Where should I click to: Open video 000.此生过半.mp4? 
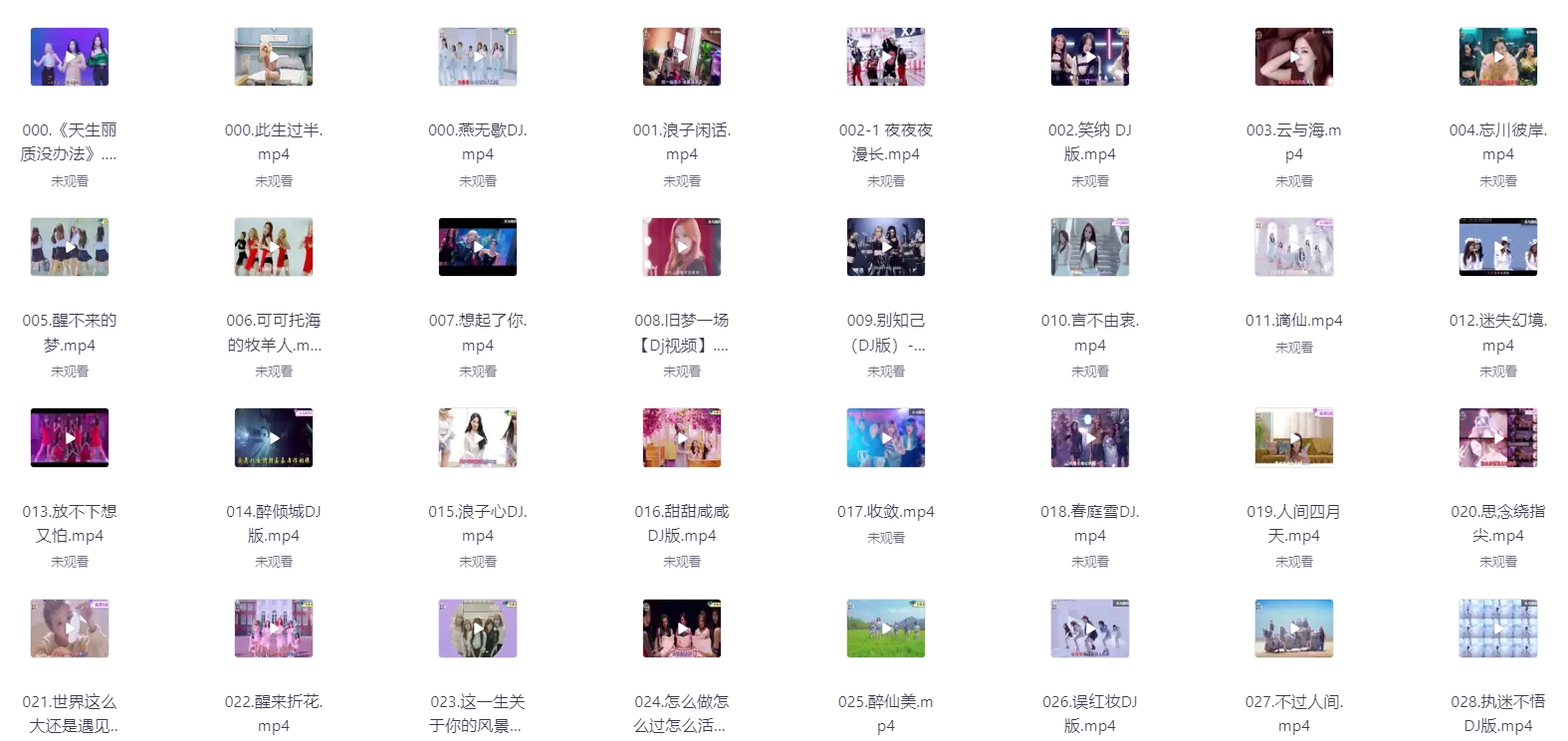(x=274, y=57)
